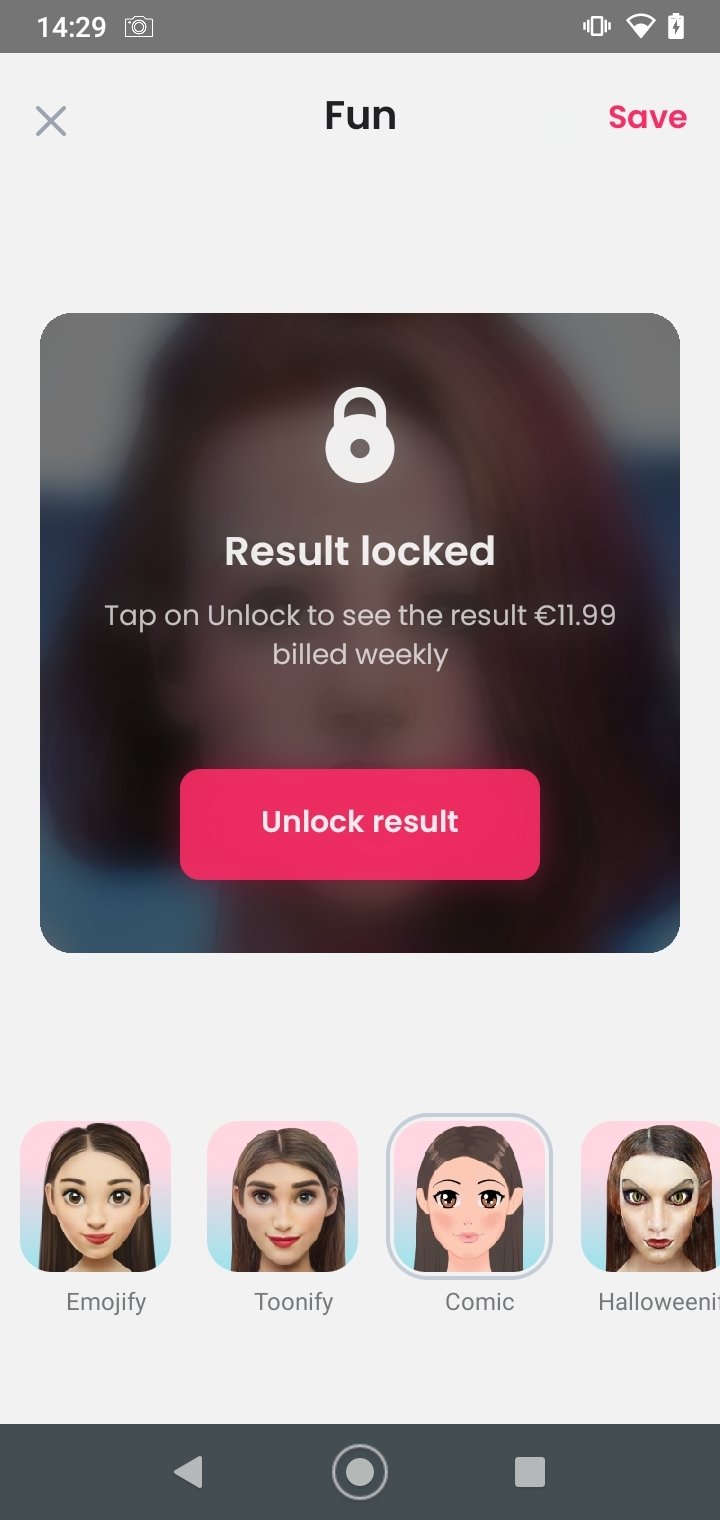Choose the Comic style
The height and width of the screenshot is (1520, 720).
(x=469, y=1196)
